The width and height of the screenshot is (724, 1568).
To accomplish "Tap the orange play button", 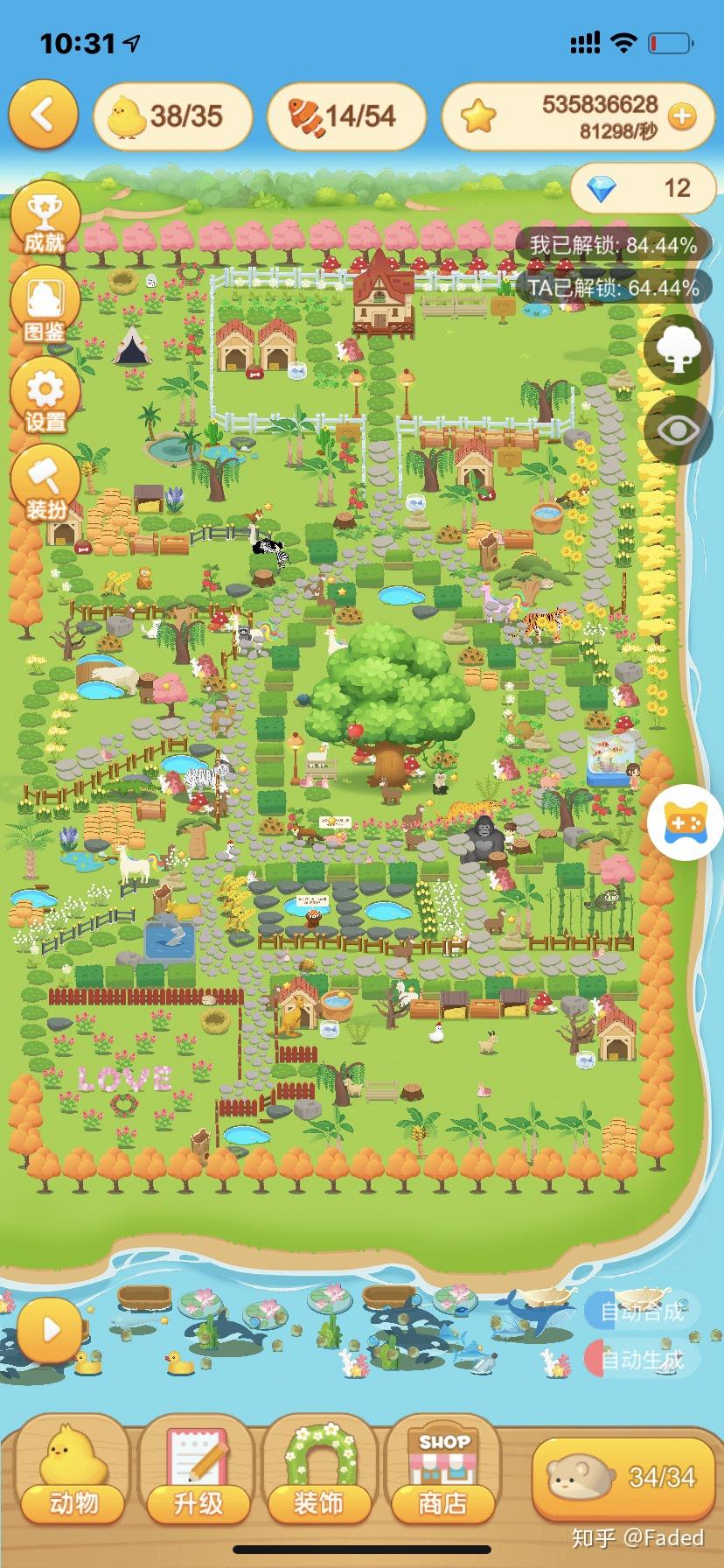I will point(51,1331).
